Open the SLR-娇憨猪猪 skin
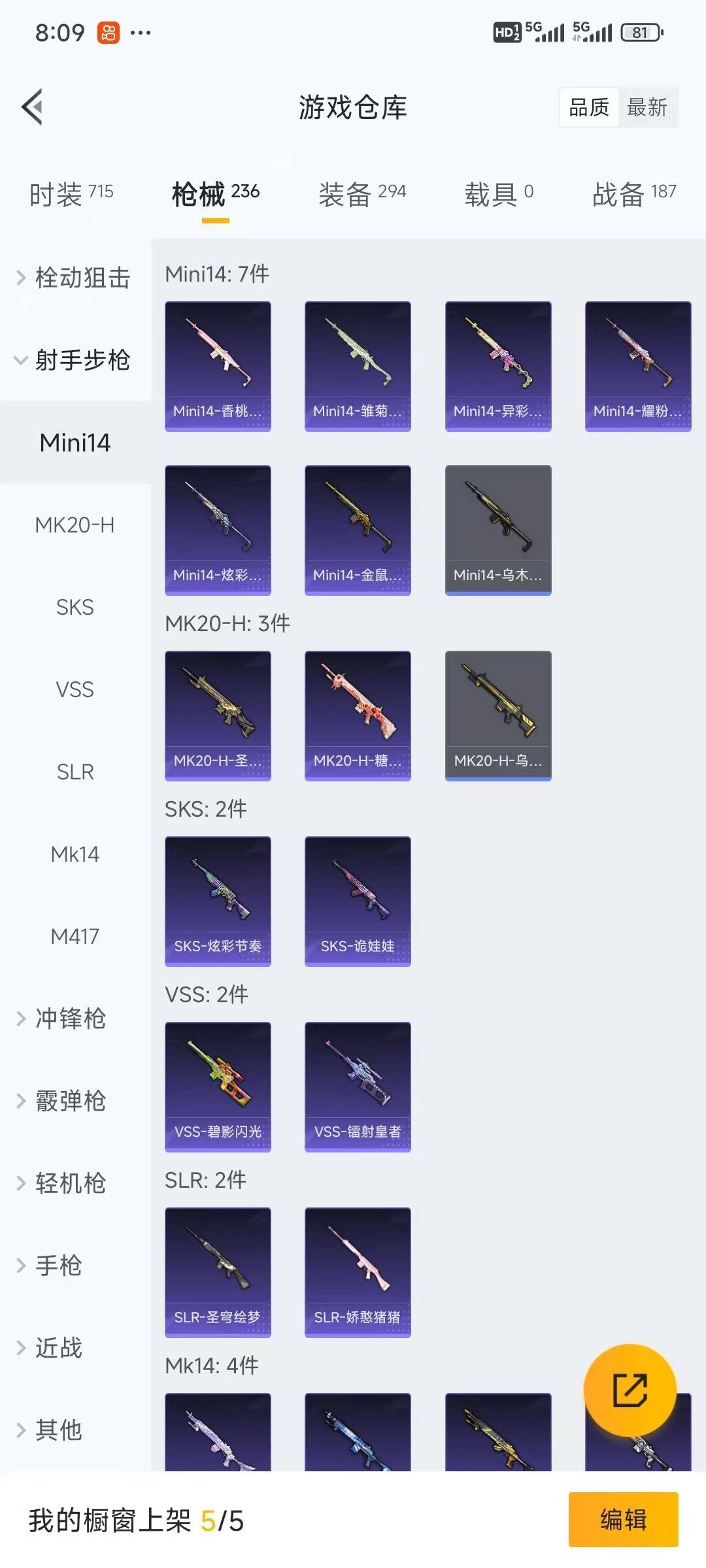706x1568 pixels. click(x=358, y=1272)
